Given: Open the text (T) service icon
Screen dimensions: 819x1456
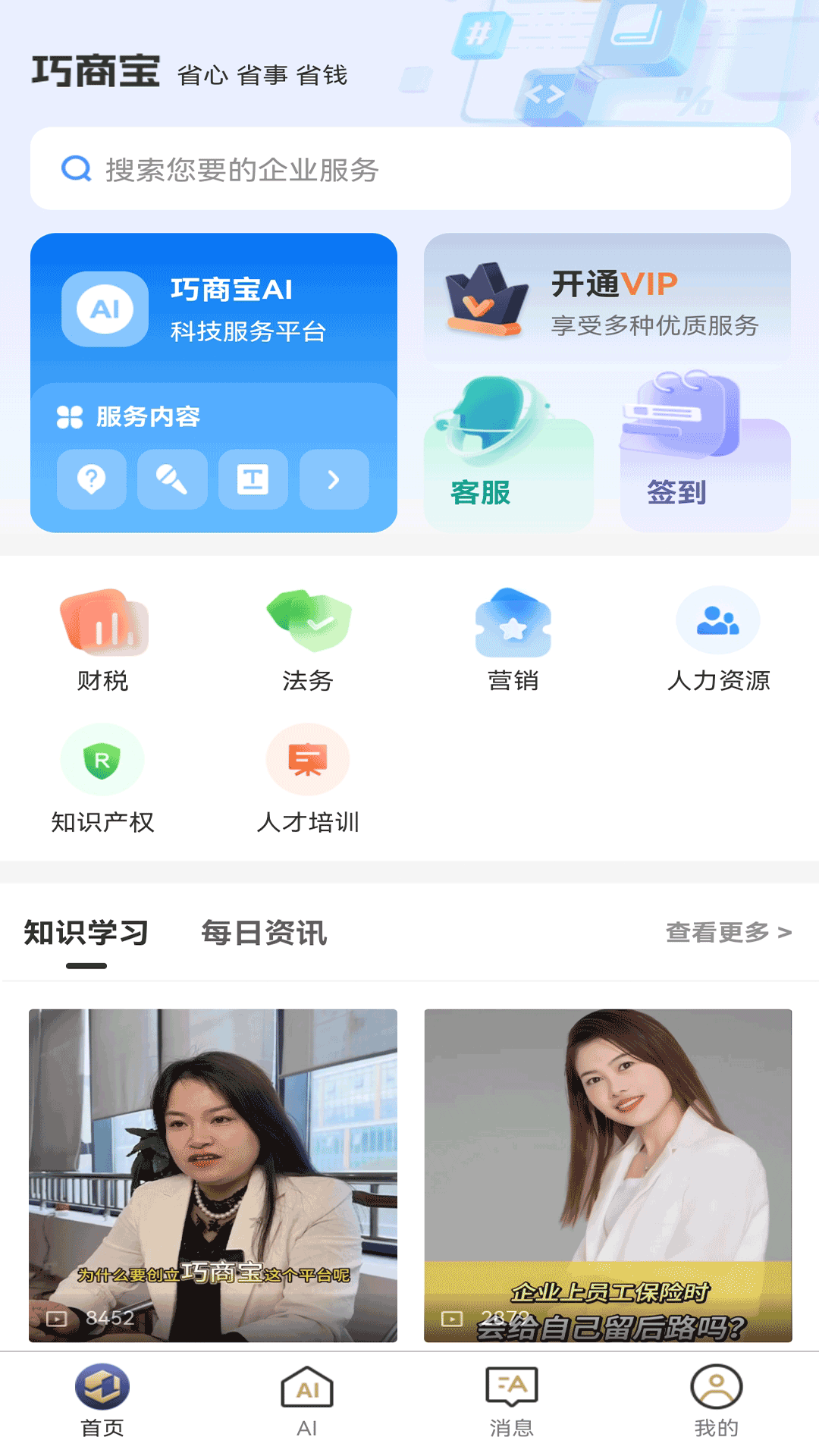Looking at the screenshot, I should pos(253,479).
